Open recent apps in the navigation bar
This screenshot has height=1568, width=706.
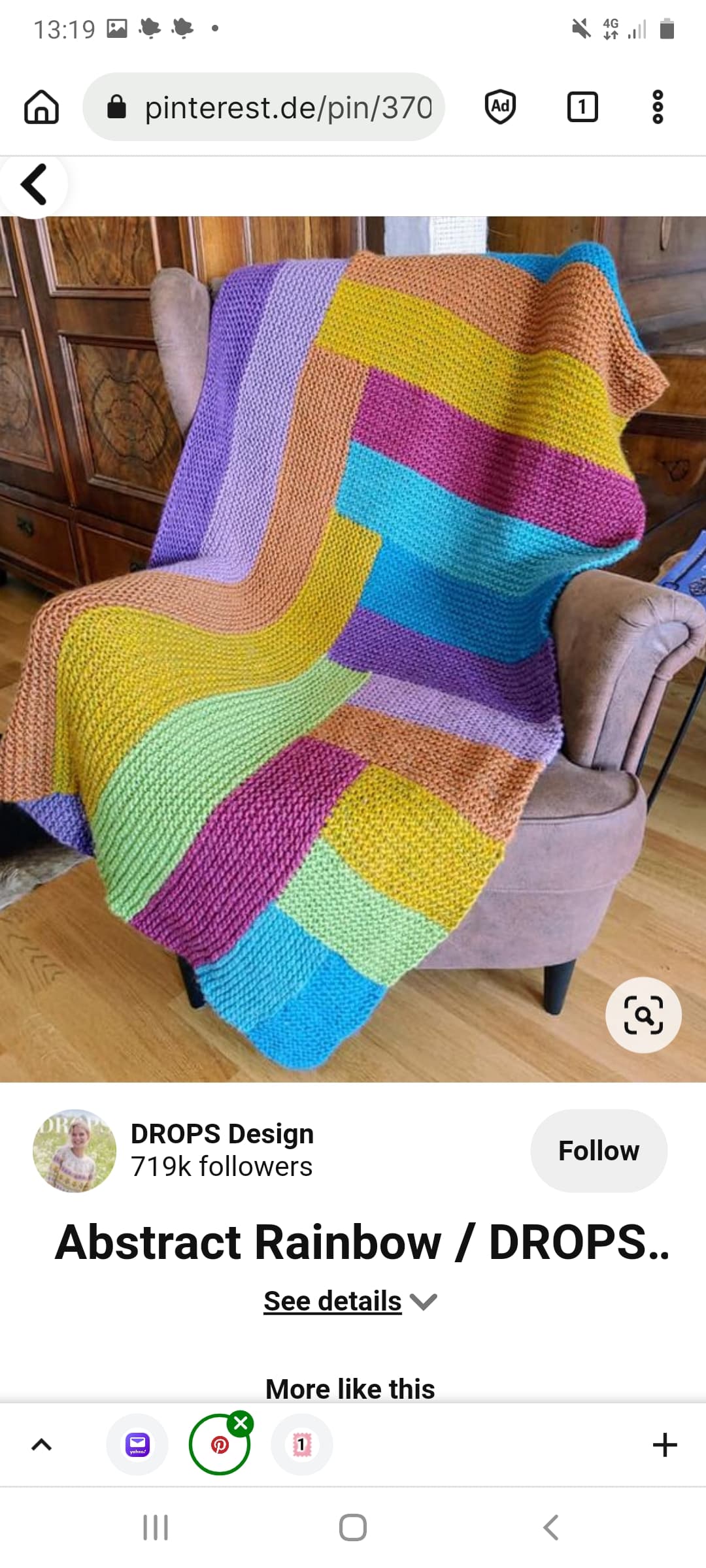pos(156,1527)
